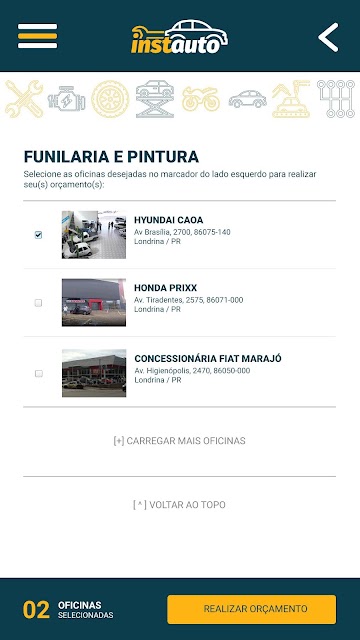This screenshot has width=360, height=640.
Task: Select the wrench and screwdriver category
Action: tap(24, 99)
